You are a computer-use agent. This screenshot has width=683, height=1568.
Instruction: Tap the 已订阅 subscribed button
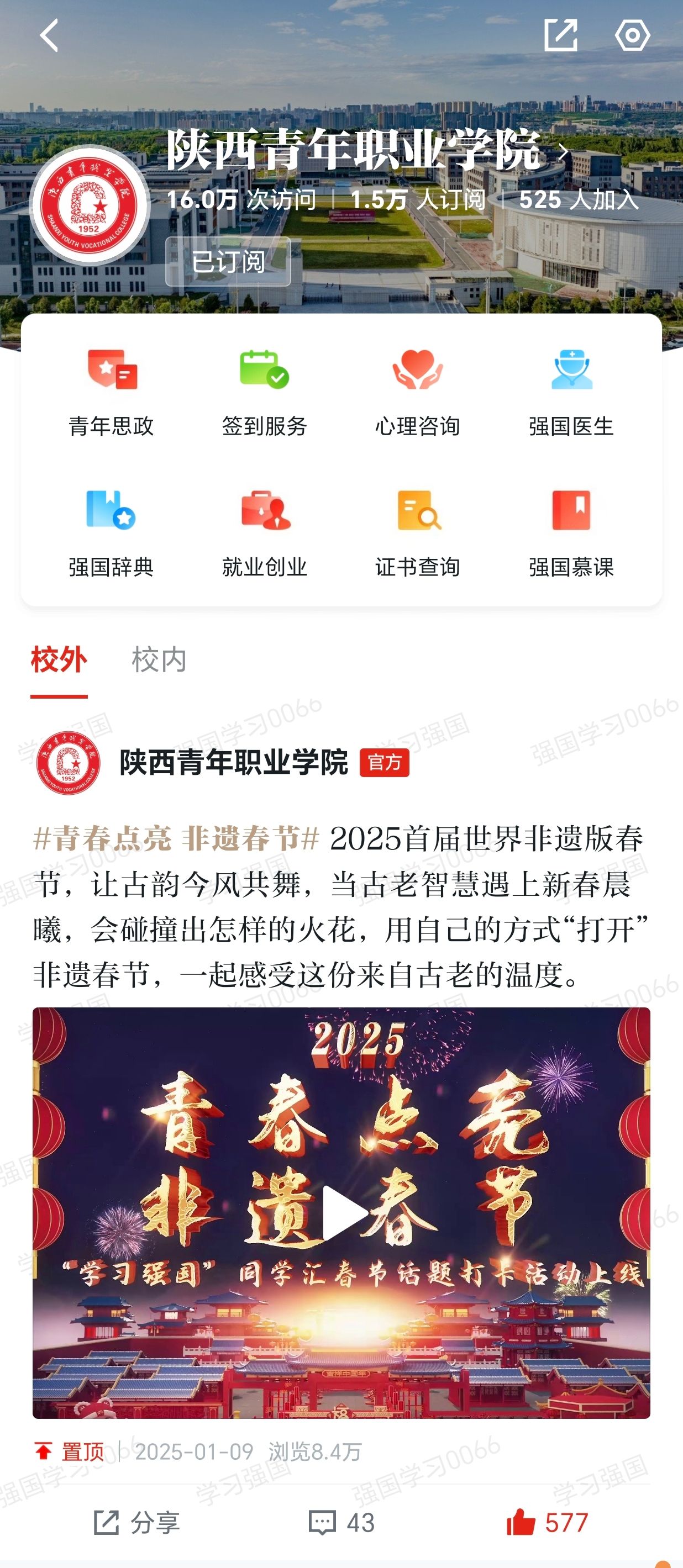[x=228, y=262]
